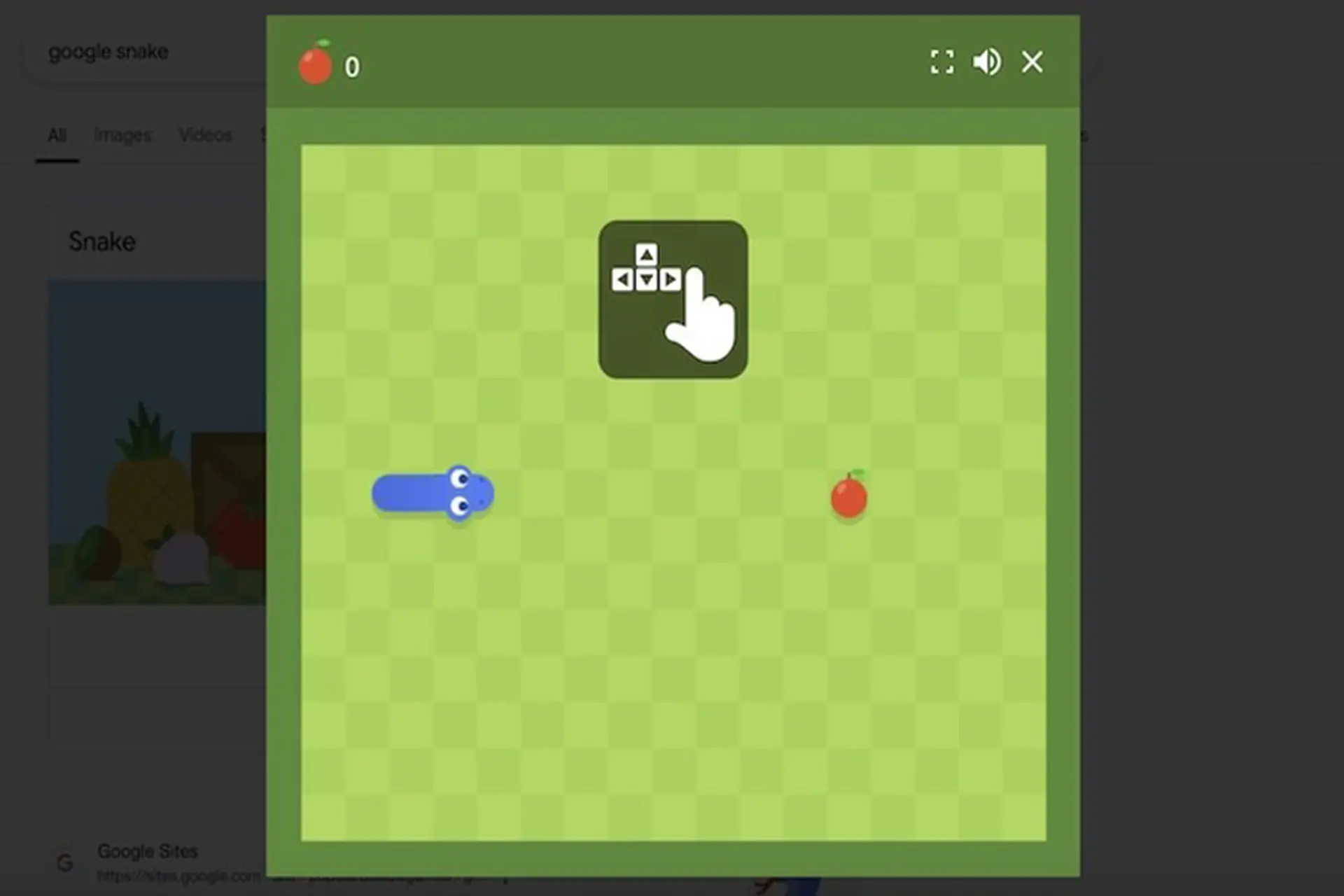Mute the game sound

[987, 62]
